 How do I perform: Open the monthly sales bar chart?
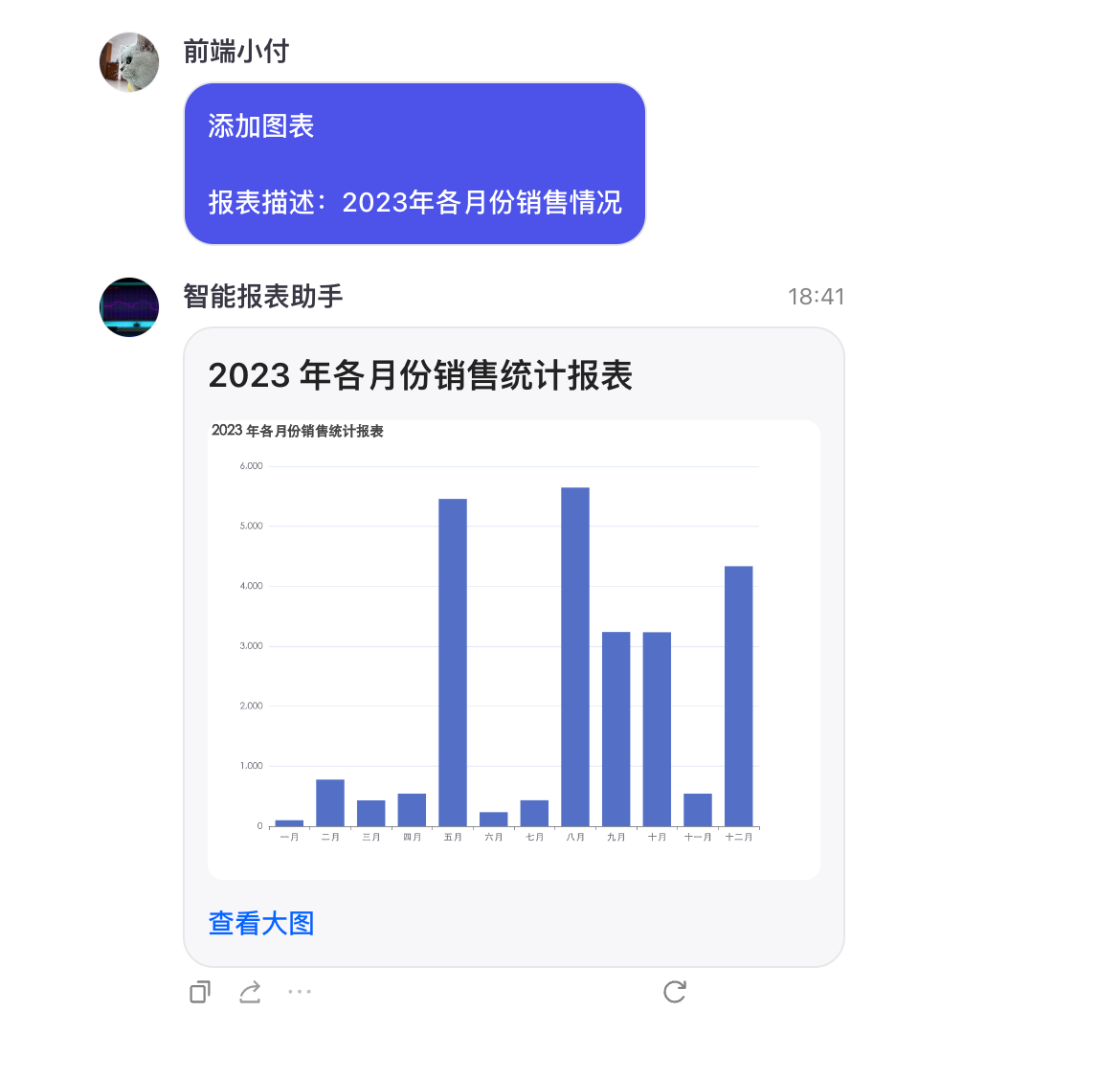click(514, 649)
